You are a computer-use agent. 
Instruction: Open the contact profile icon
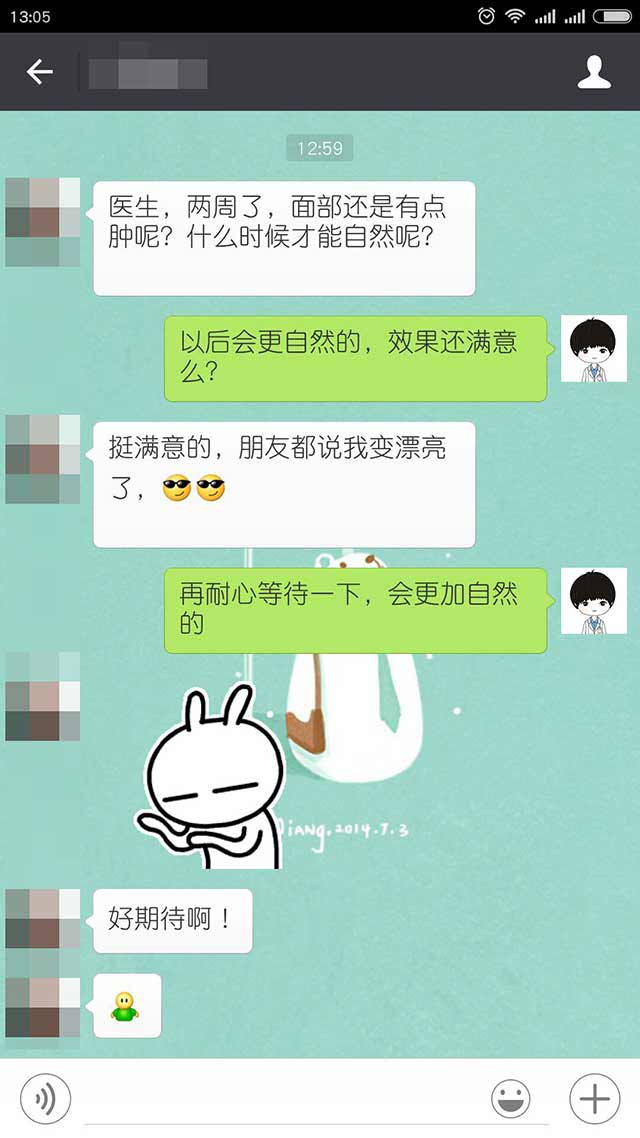594,72
